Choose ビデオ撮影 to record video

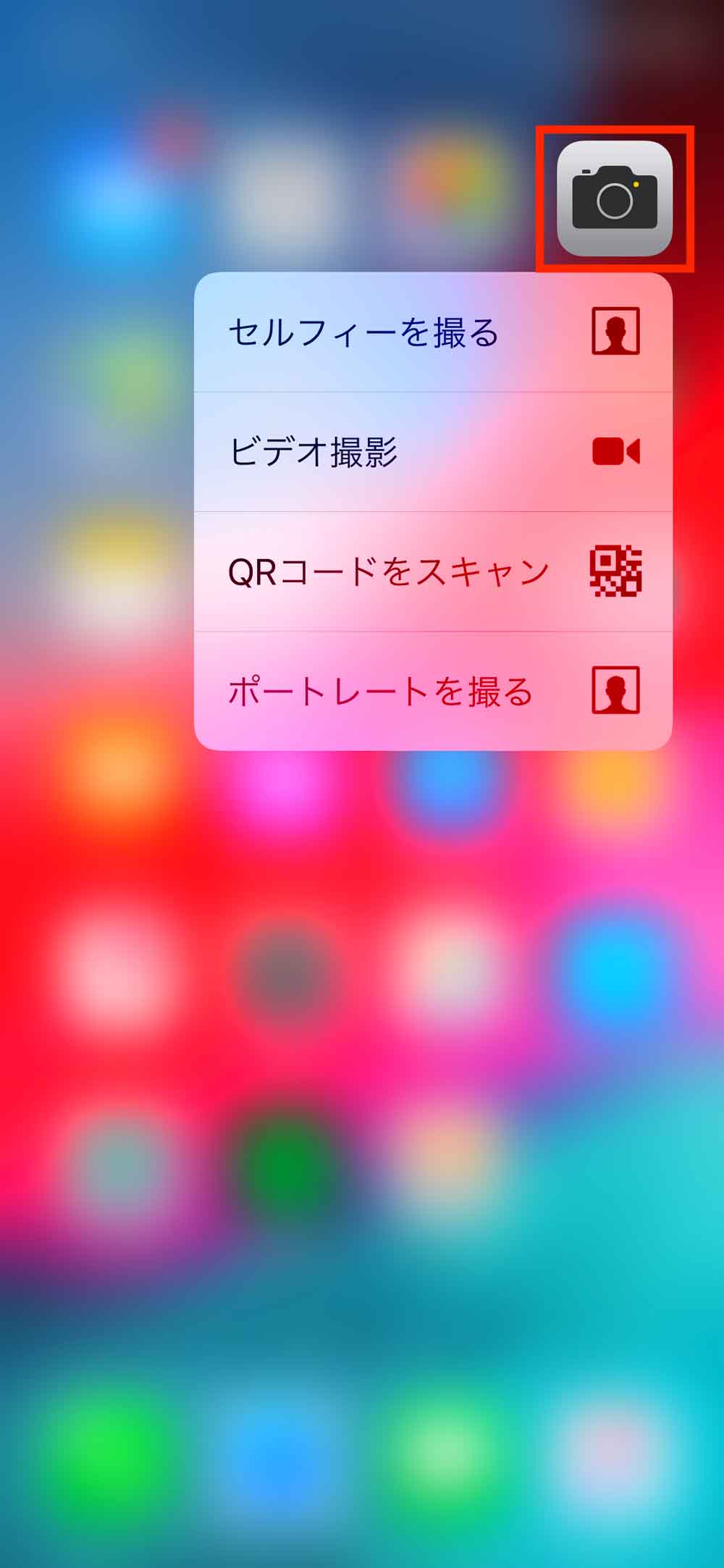[x=433, y=452]
